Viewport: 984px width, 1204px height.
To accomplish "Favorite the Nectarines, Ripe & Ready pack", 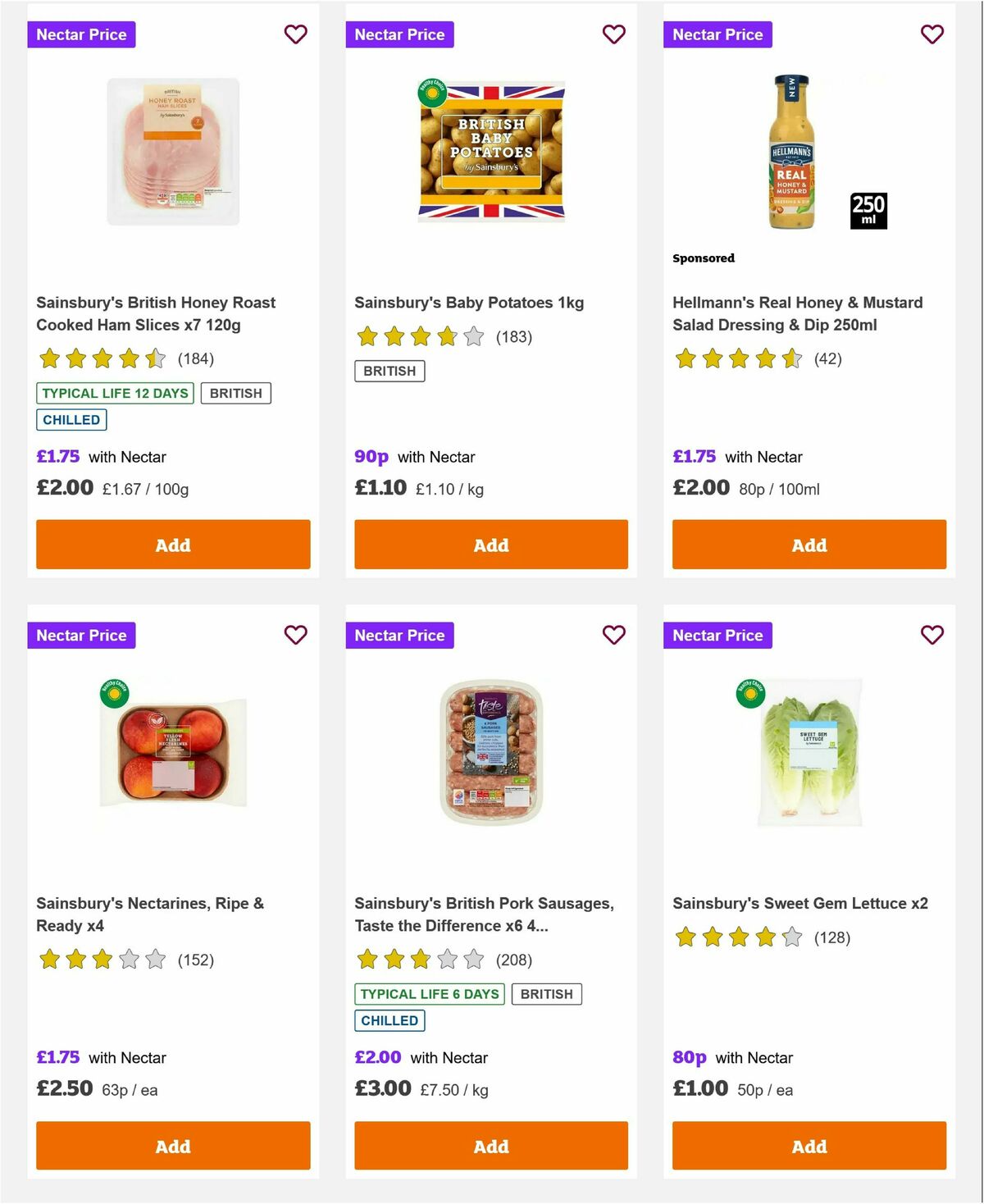I will pos(295,635).
